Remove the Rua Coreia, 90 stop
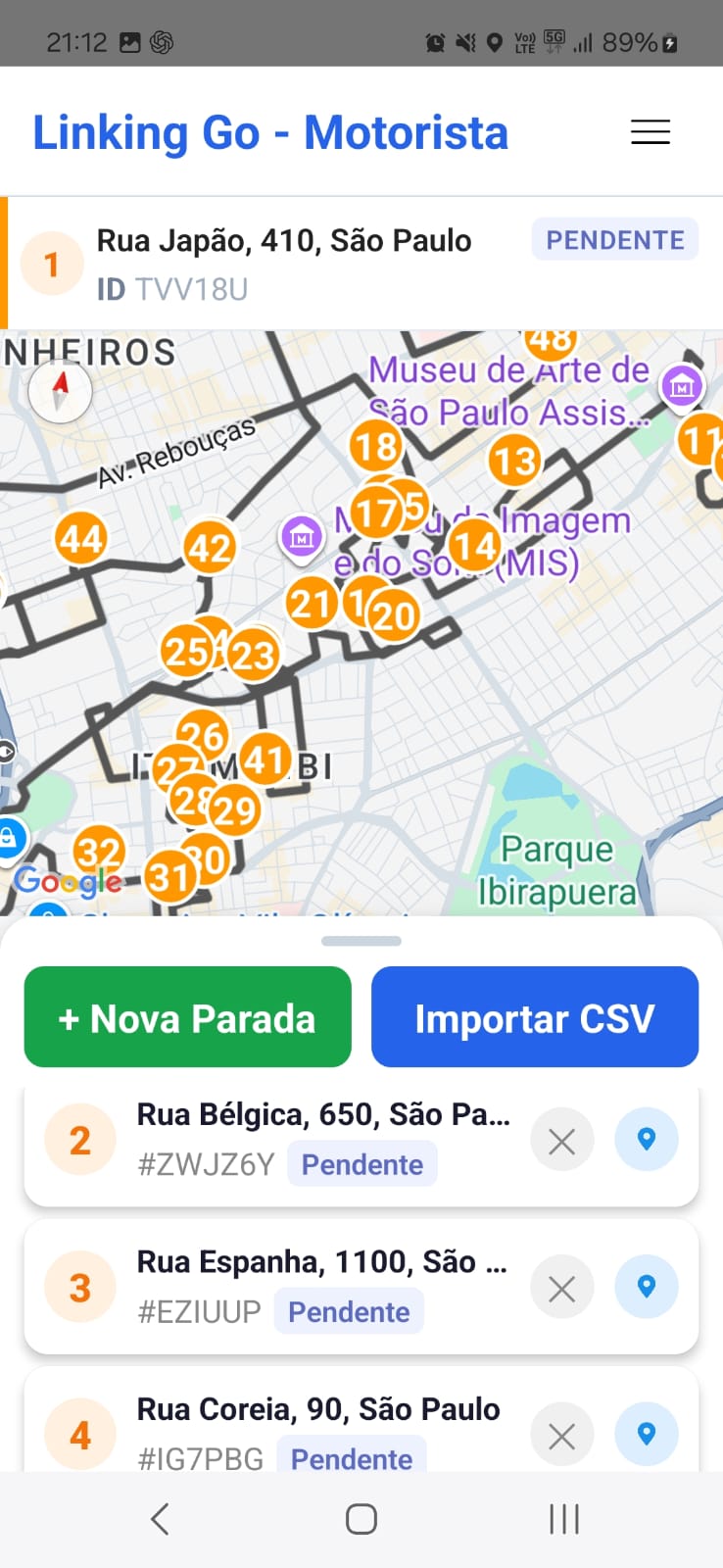The height and width of the screenshot is (1568, 723). coord(561,1435)
